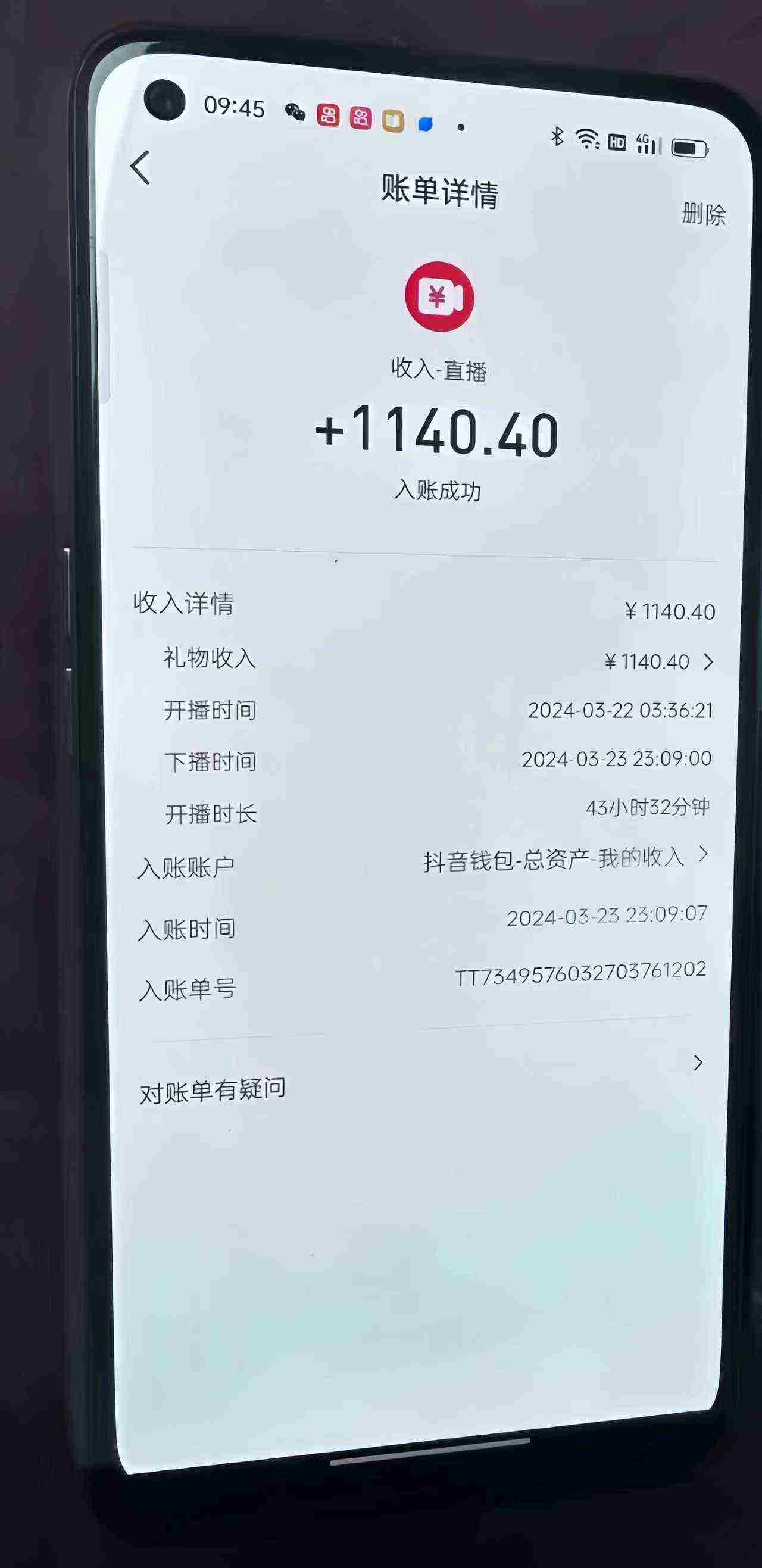Open the 礼物收入 breakdown
This screenshot has height=1568, width=762.
(657, 661)
